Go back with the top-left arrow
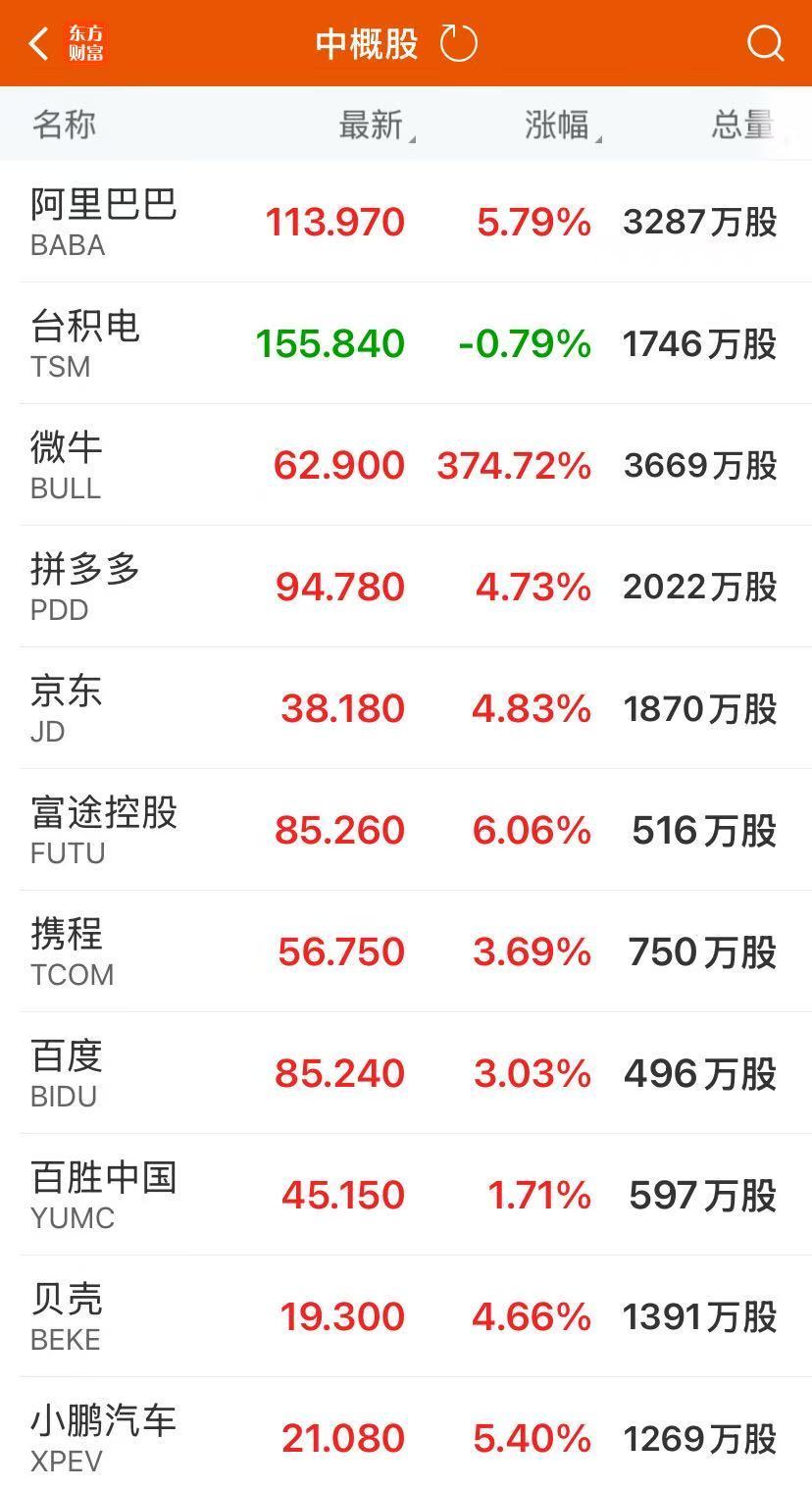Screen dimensions: 812x1490 tap(39, 44)
